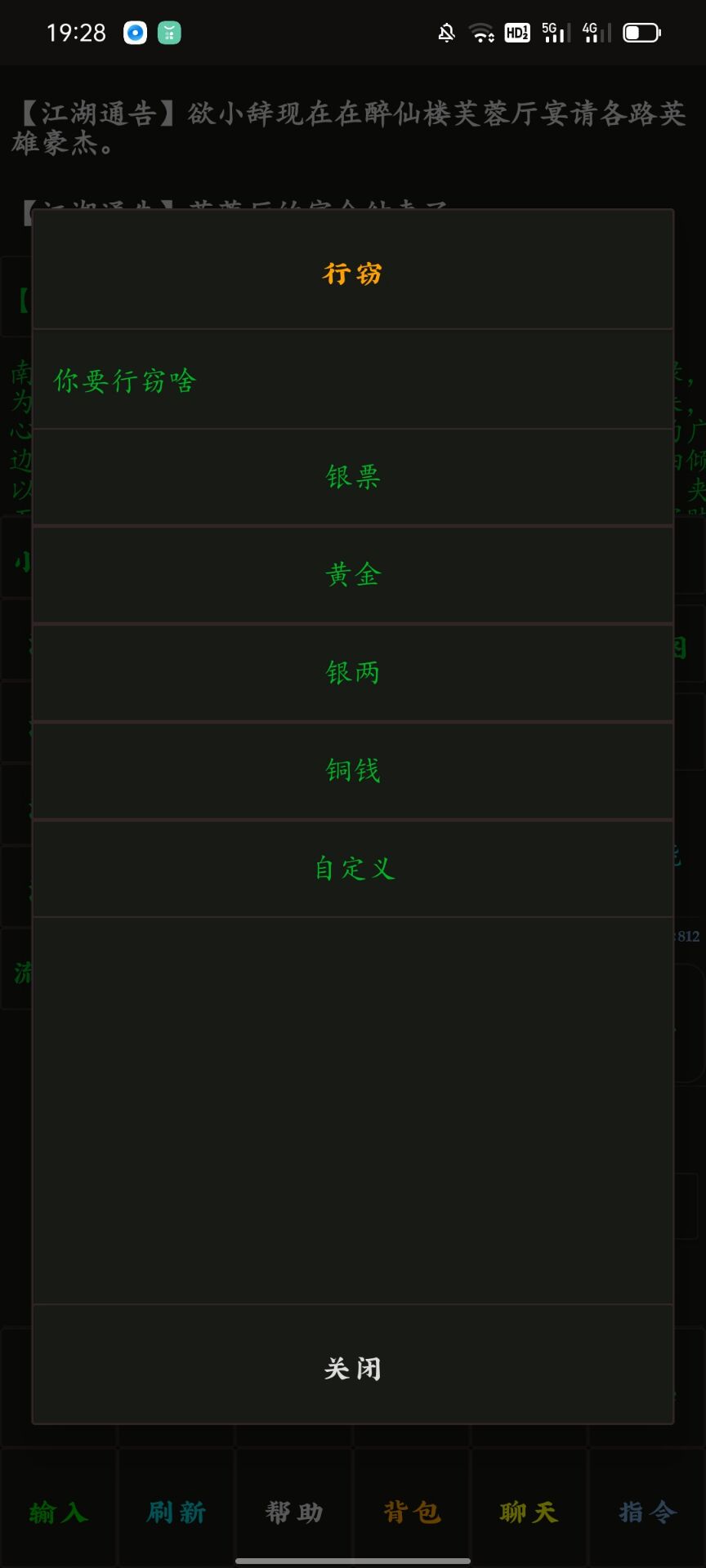The image size is (706, 1568).
Task: Open the 帮助 help panel
Action: tap(293, 1512)
